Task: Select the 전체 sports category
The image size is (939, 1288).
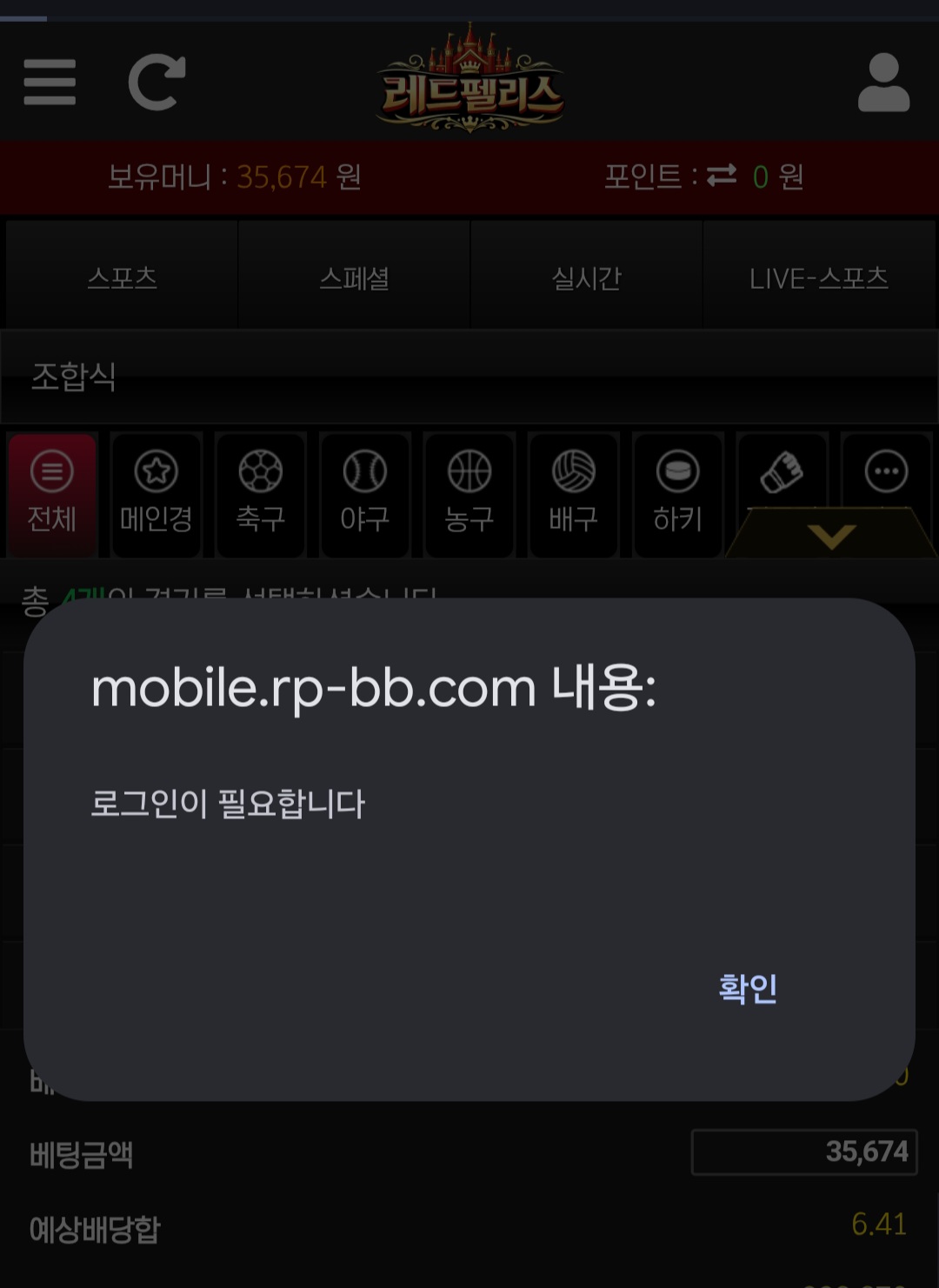Action: click(x=52, y=494)
